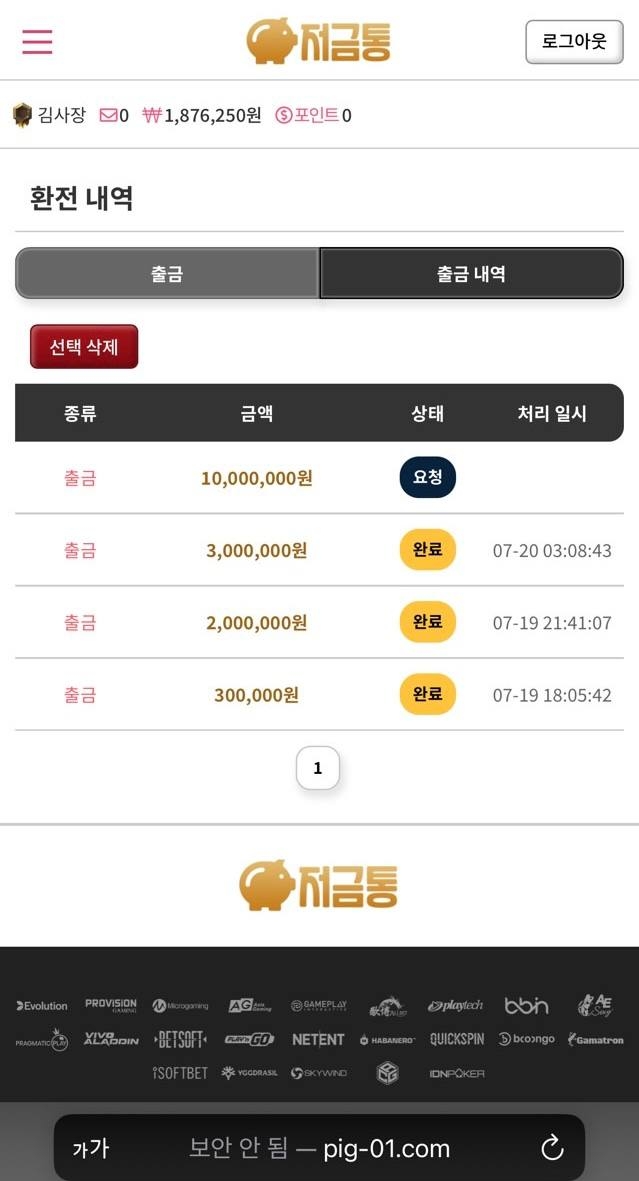The image size is (639, 1181).
Task: Go to page 1
Action: point(318,768)
